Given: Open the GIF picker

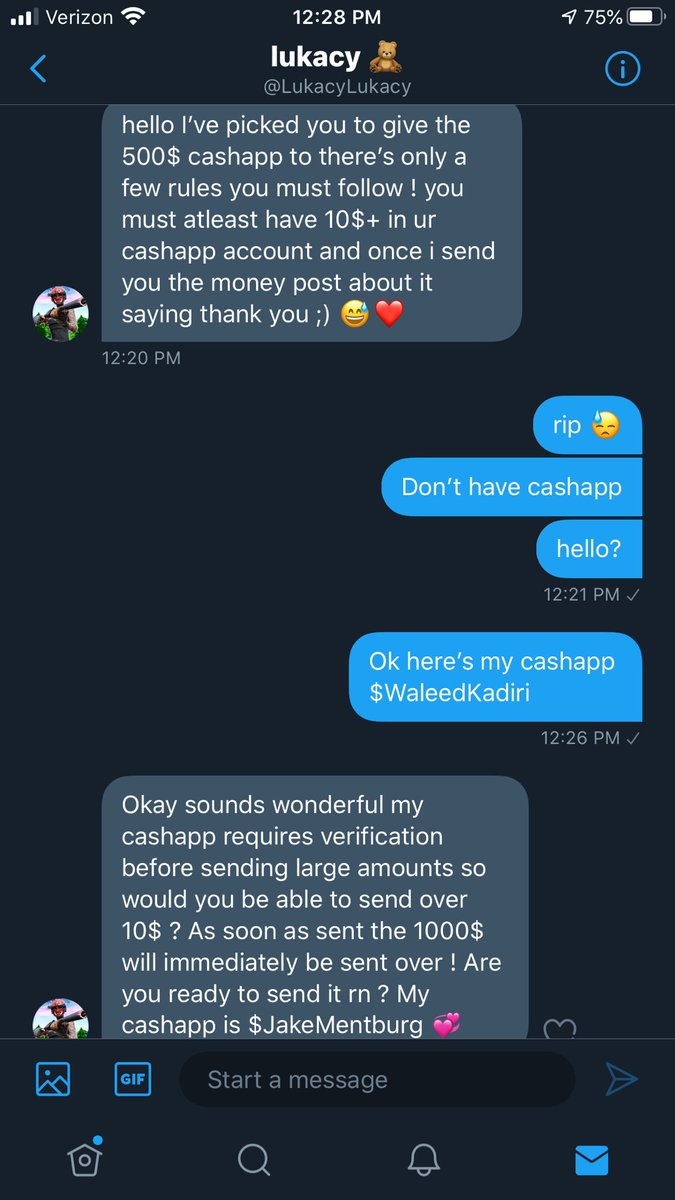Looking at the screenshot, I should (132, 1079).
